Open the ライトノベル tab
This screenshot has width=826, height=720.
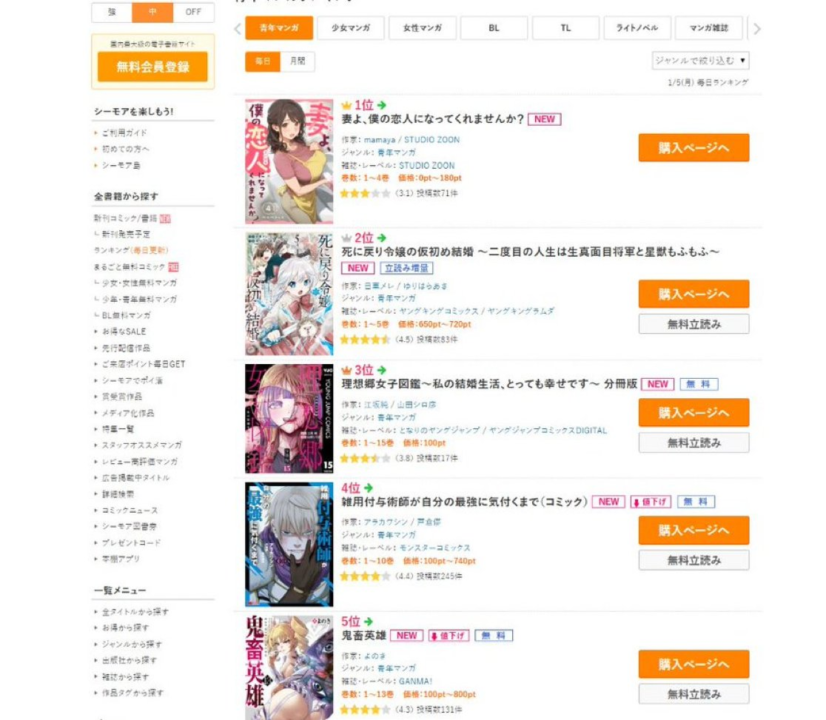coord(636,28)
